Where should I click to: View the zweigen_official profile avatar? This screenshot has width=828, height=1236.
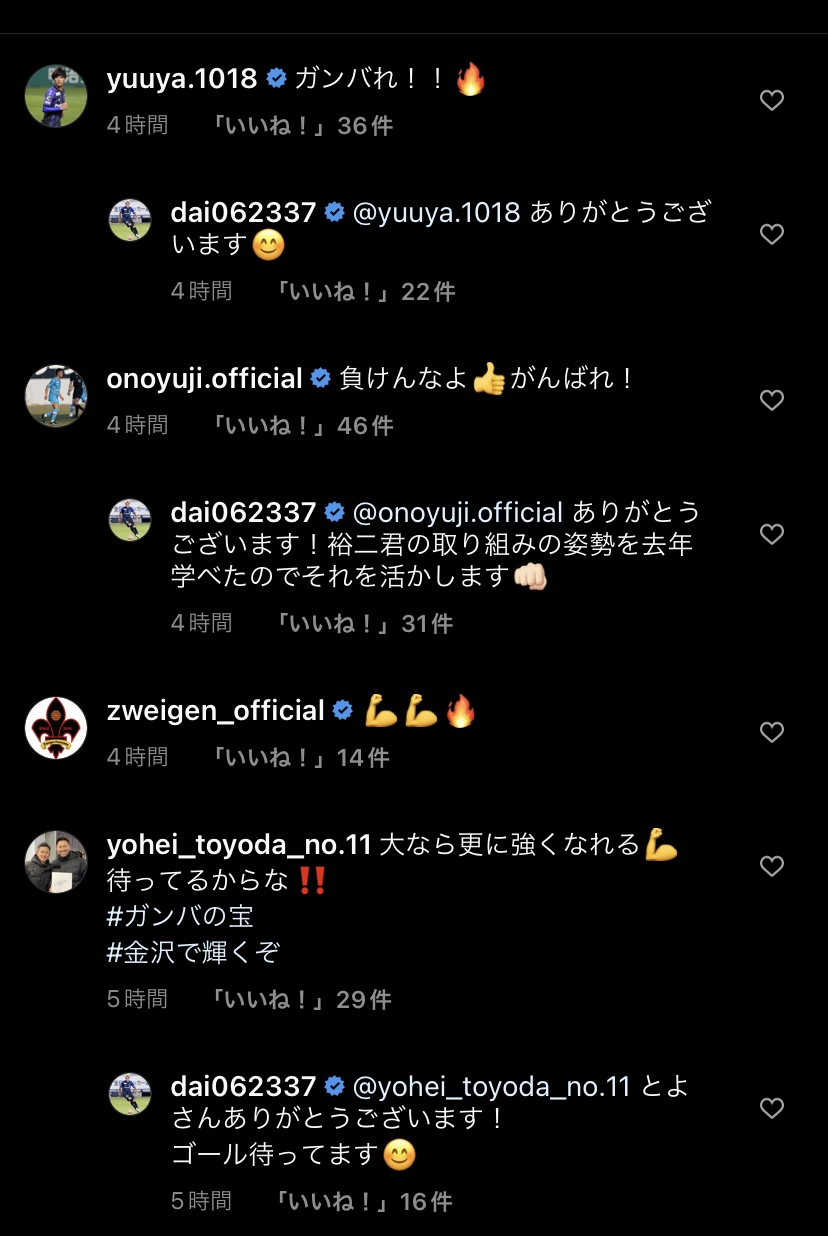[56, 728]
